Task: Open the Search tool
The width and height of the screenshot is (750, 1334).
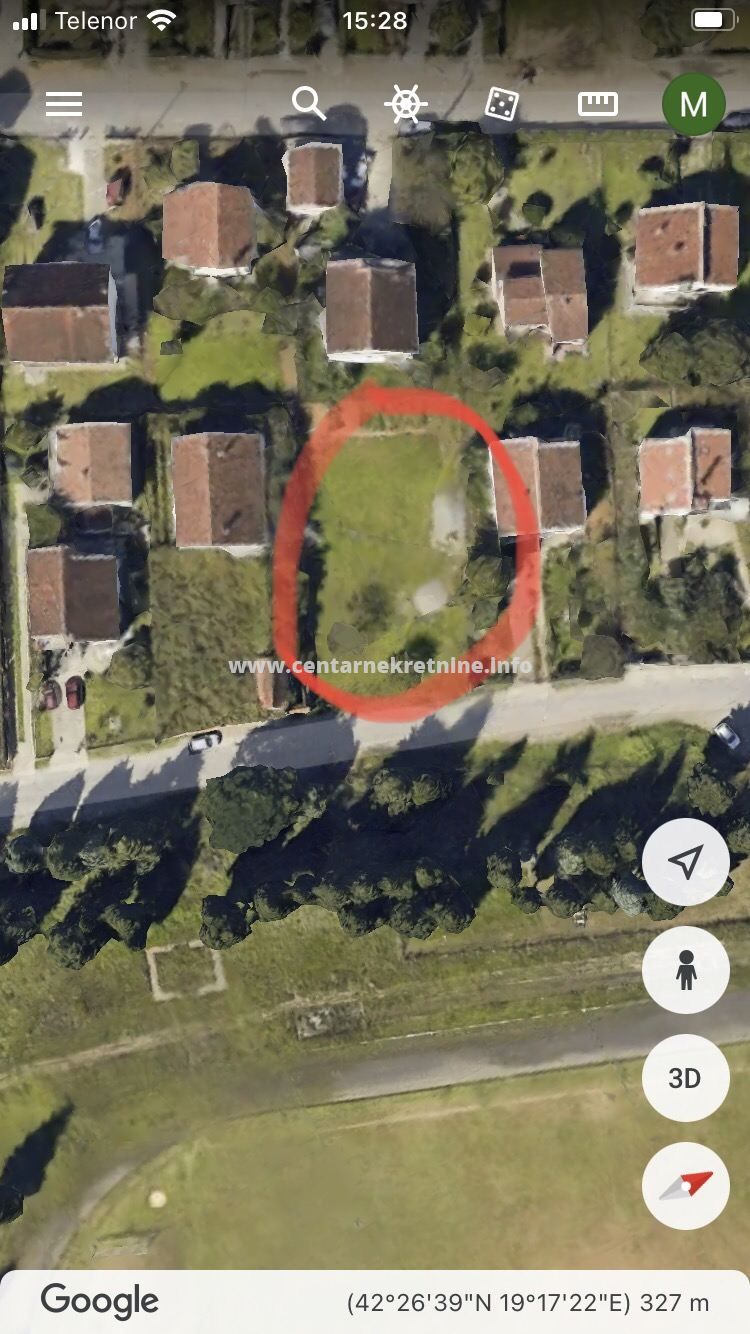Action: click(310, 103)
